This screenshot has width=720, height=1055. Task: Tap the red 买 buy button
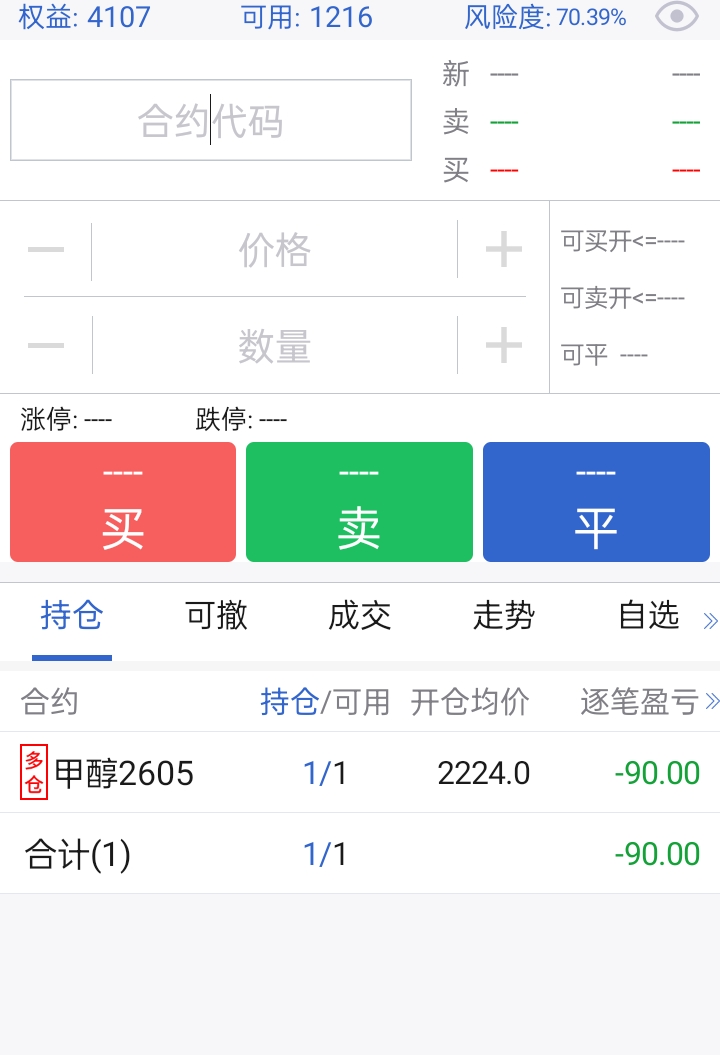pos(123,502)
